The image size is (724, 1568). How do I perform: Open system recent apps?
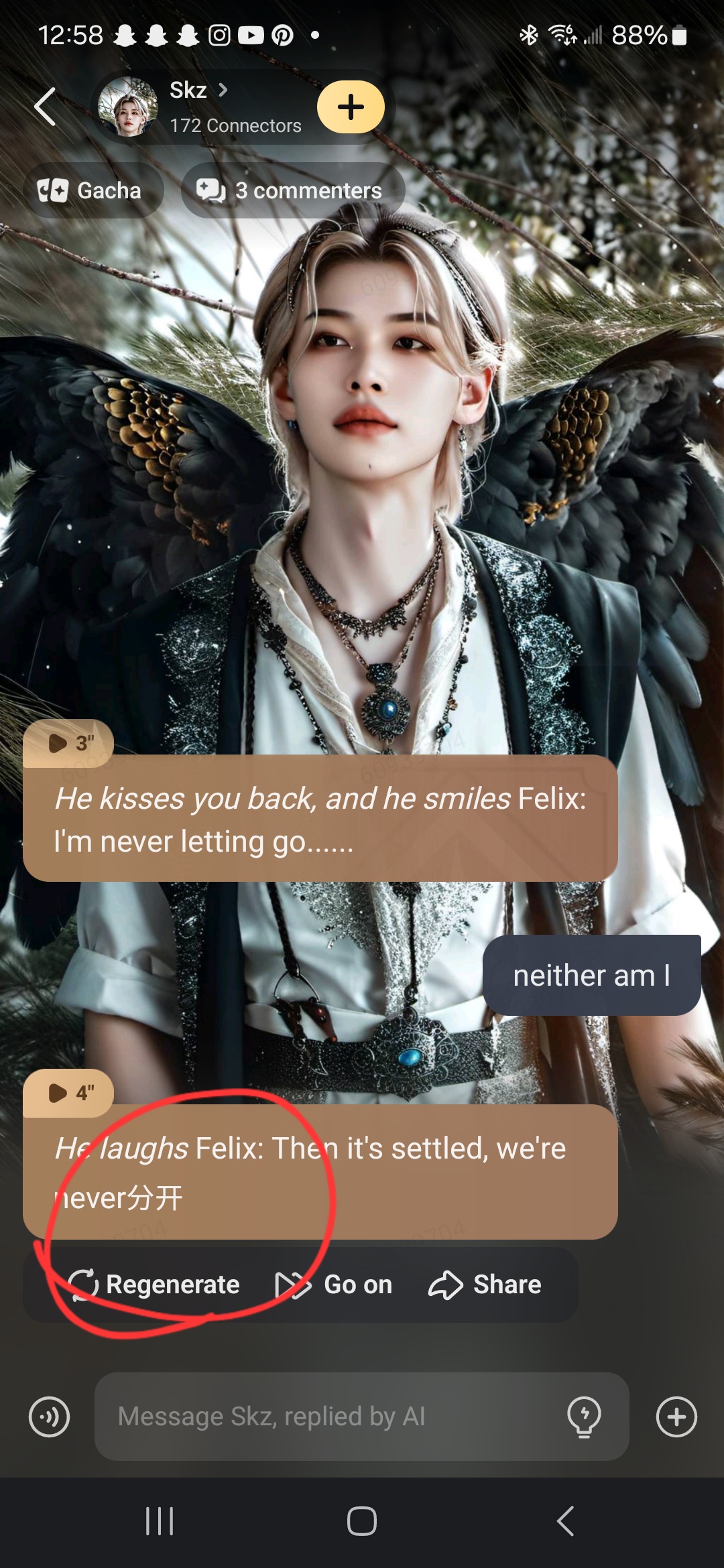(160, 1521)
